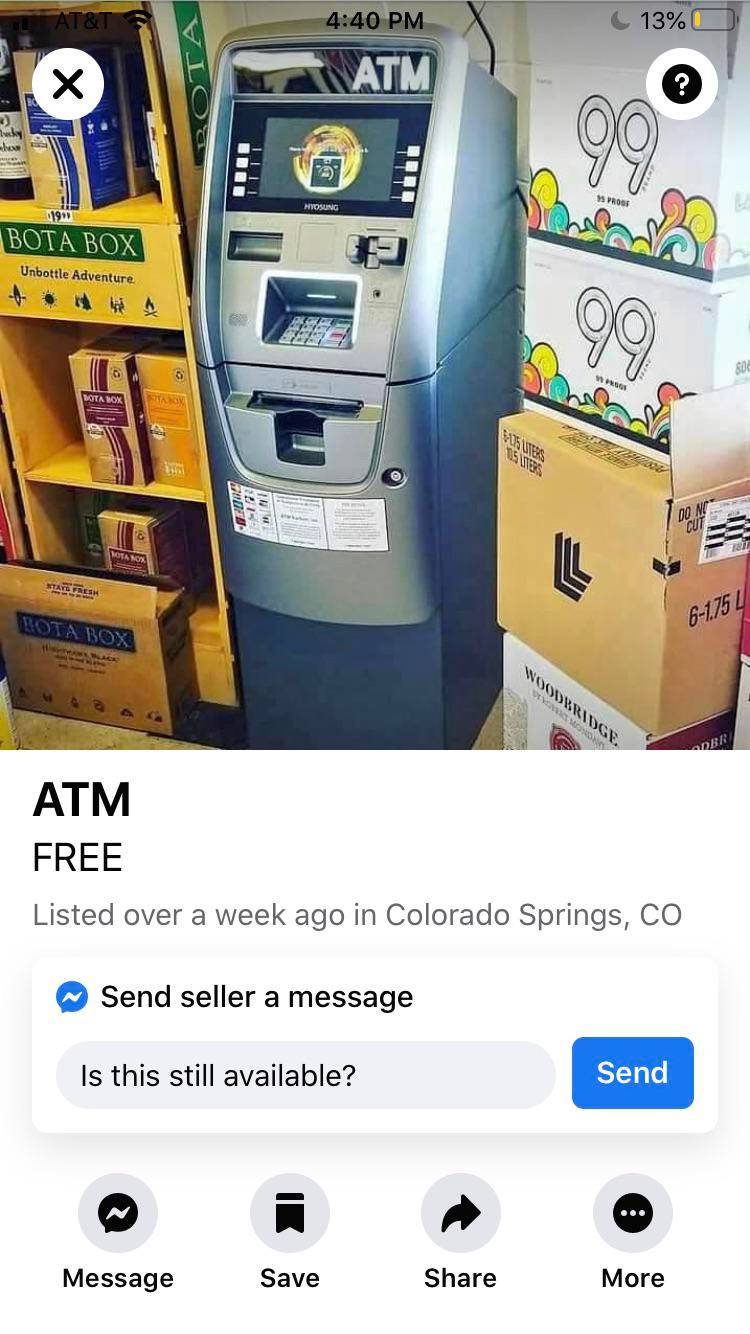
Task: Close the listing with the X button
Action: (x=68, y=84)
